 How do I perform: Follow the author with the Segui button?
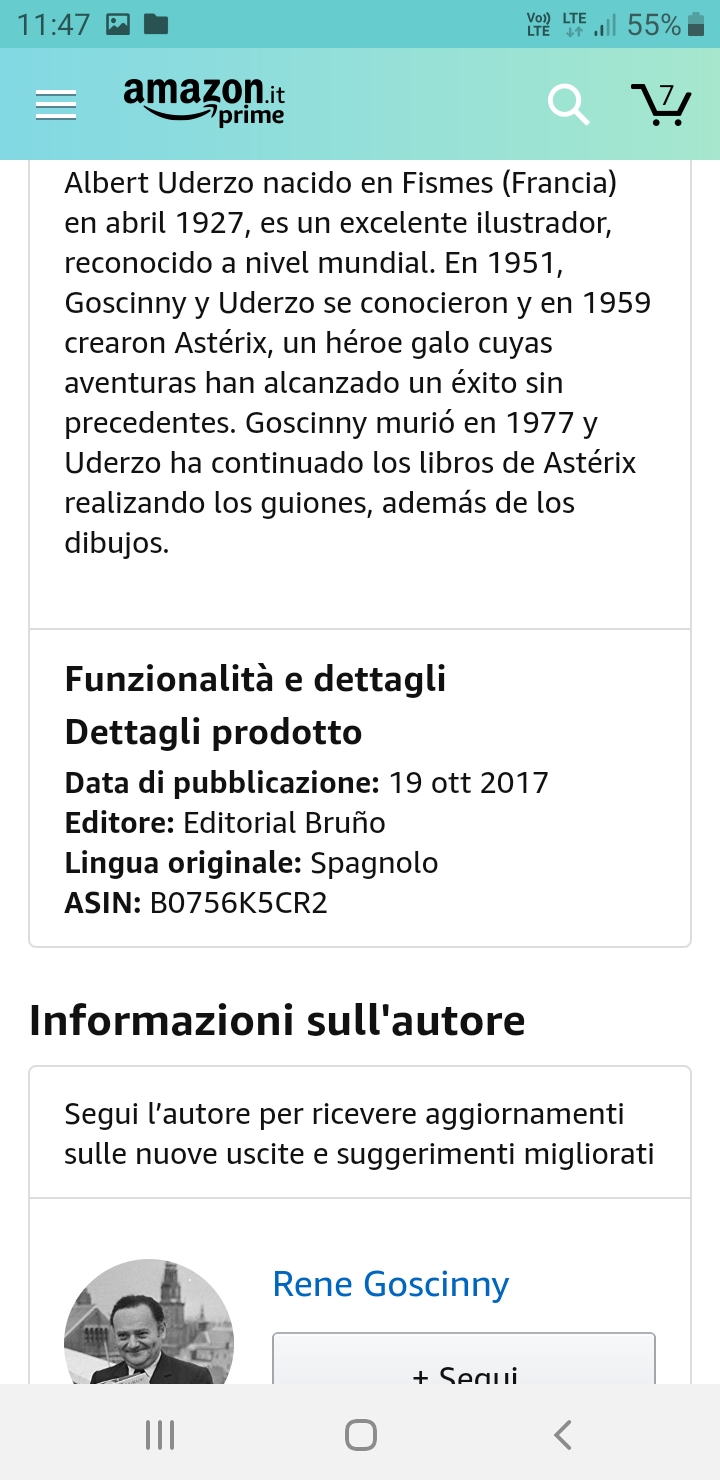[463, 1364]
